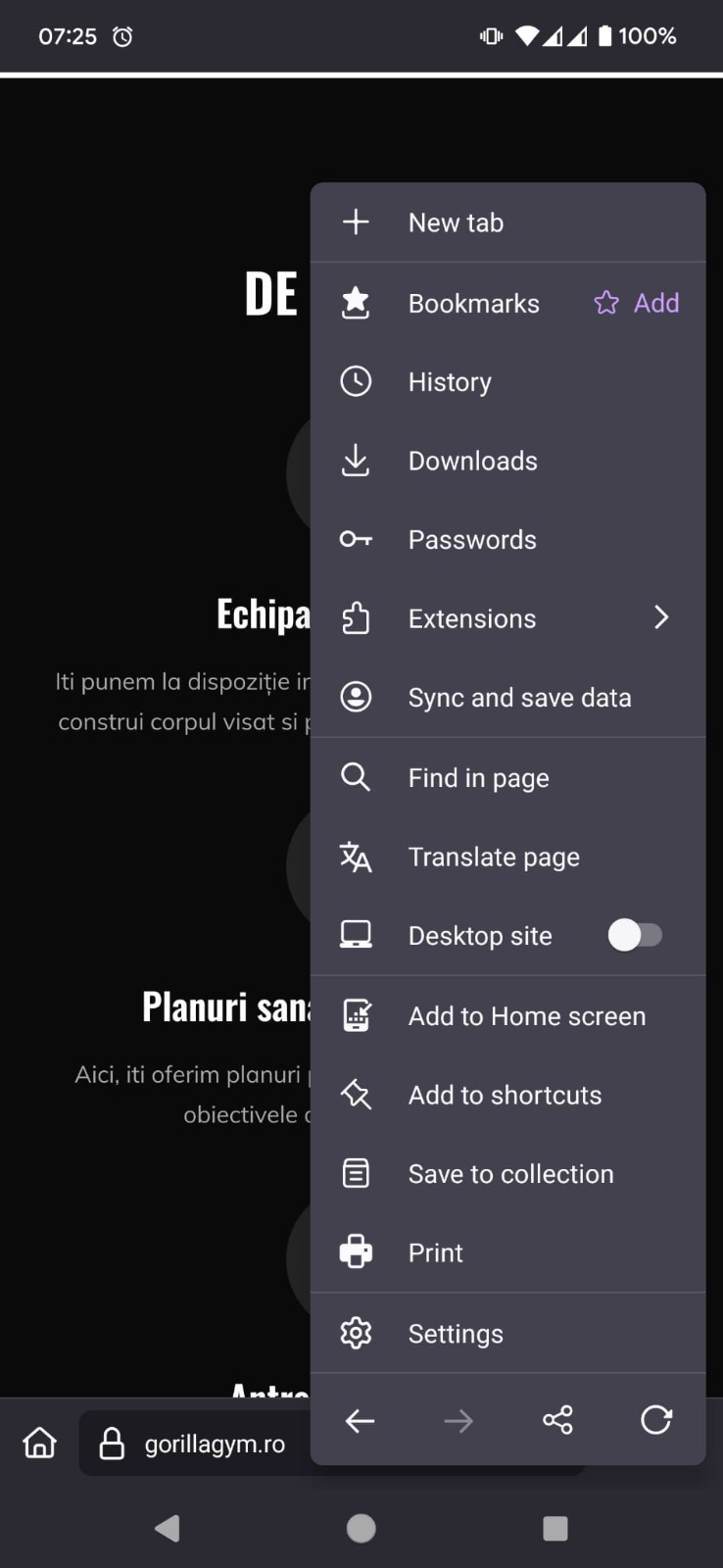Open saved Passwords
Image resolution: width=723 pixels, height=1568 pixels.
click(x=472, y=540)
